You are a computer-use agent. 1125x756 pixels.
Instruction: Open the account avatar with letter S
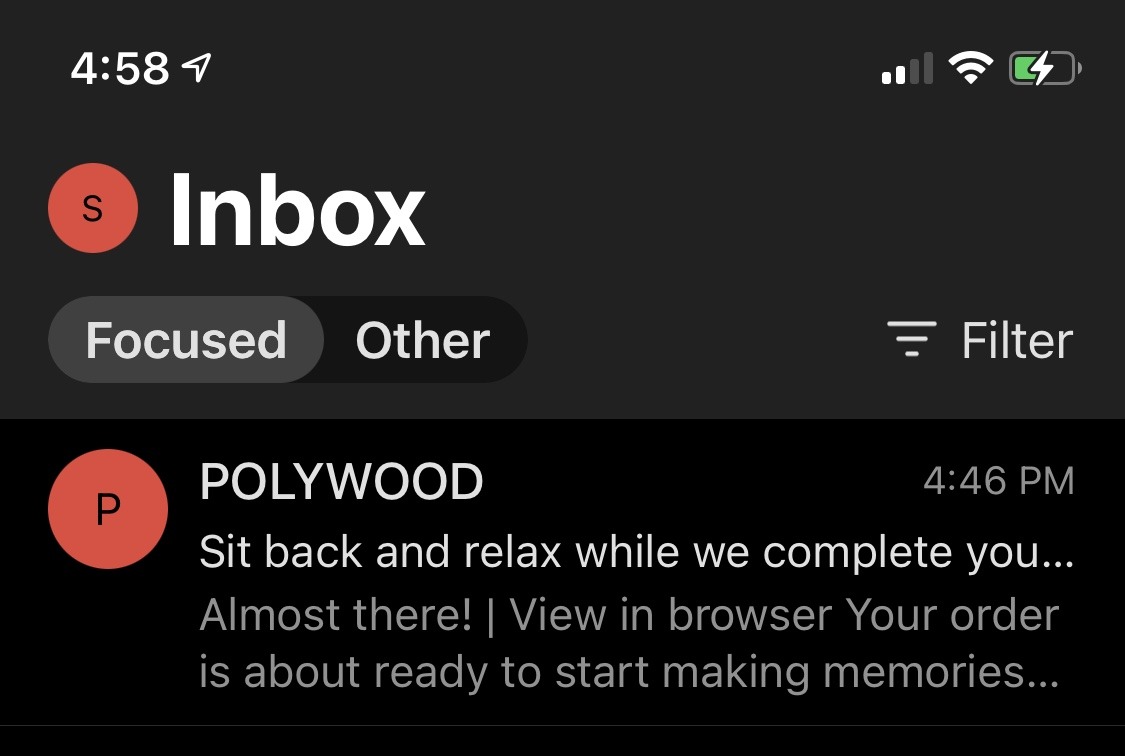[92, 208]
